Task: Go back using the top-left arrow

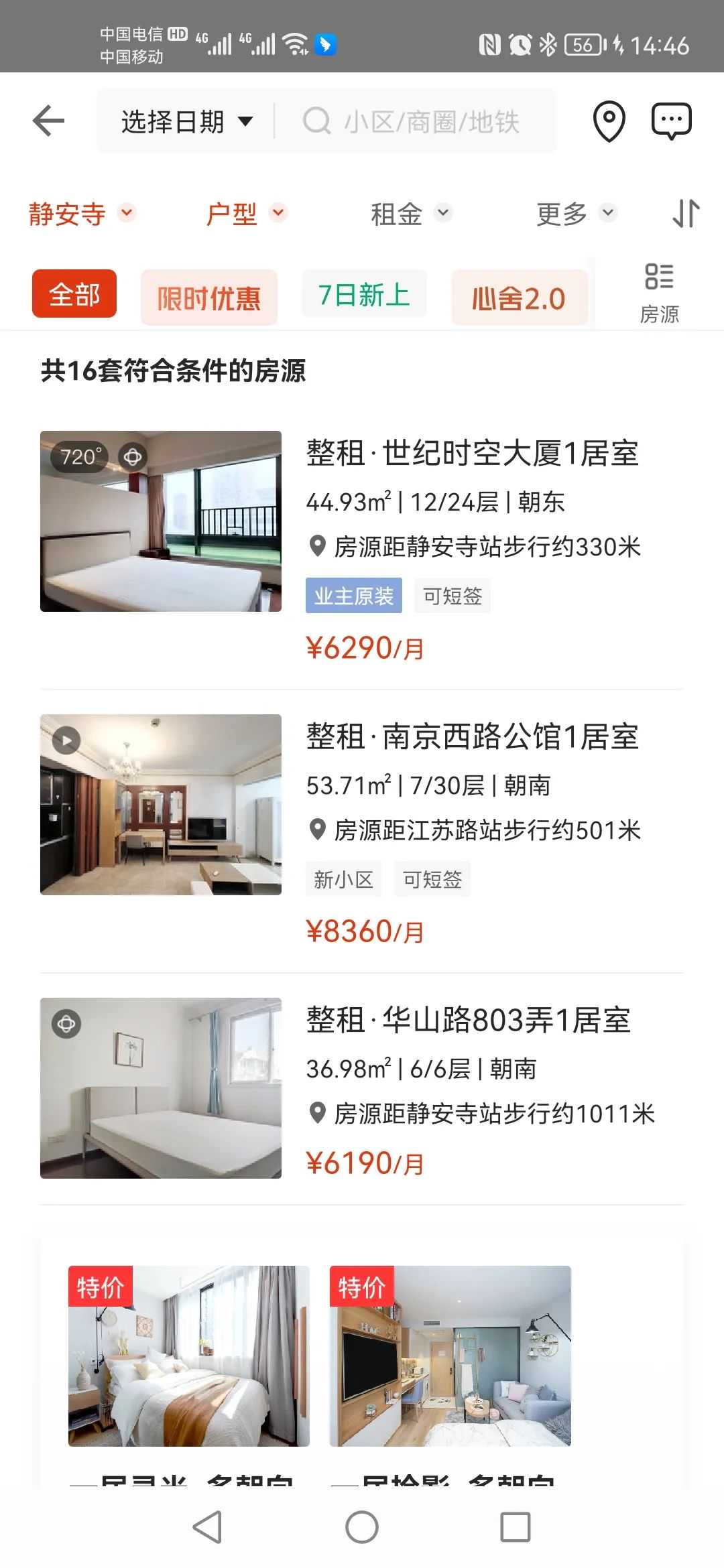Action: (48, 121)
